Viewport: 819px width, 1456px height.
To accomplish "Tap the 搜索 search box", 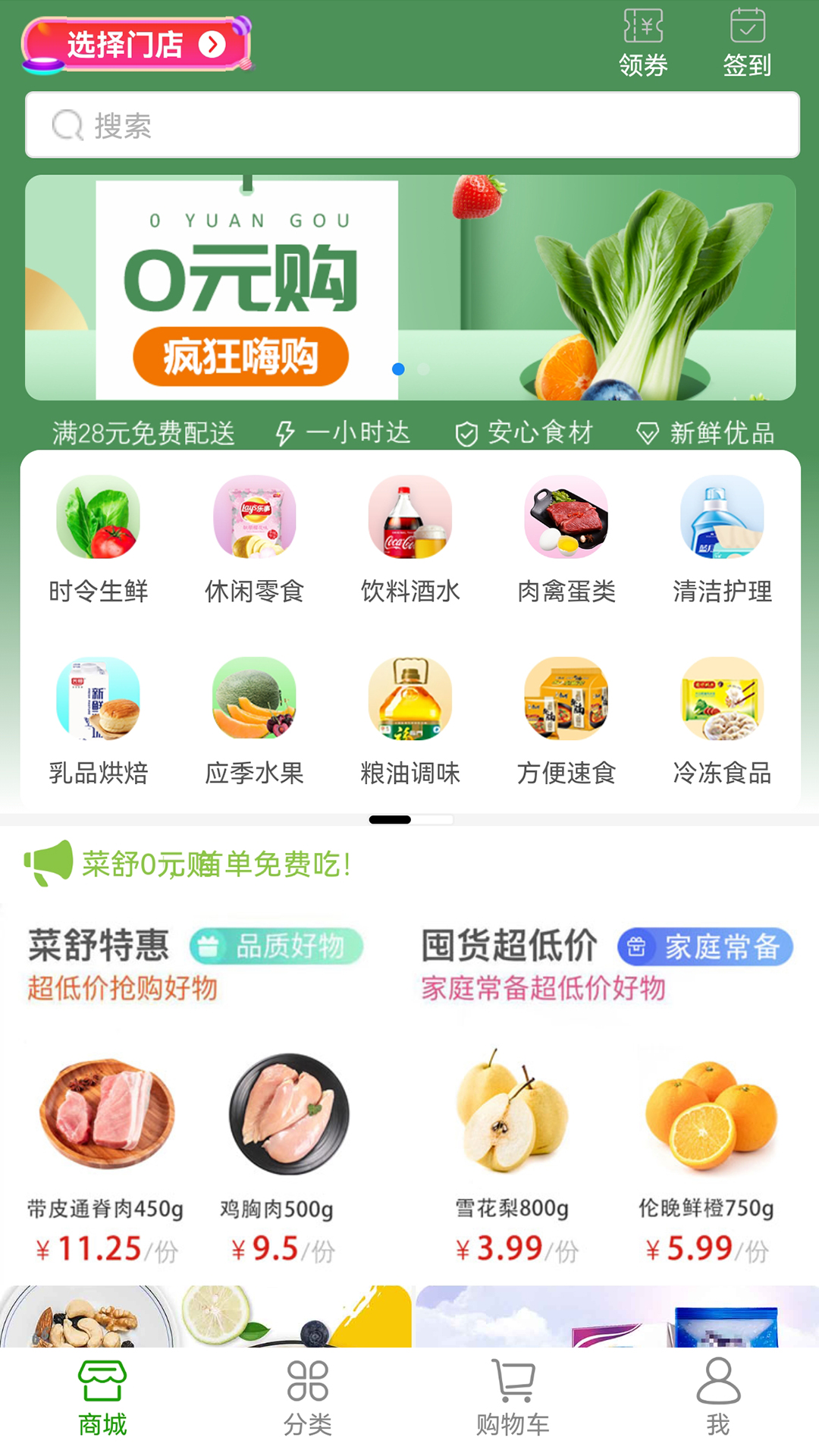I will pos(413,125).
